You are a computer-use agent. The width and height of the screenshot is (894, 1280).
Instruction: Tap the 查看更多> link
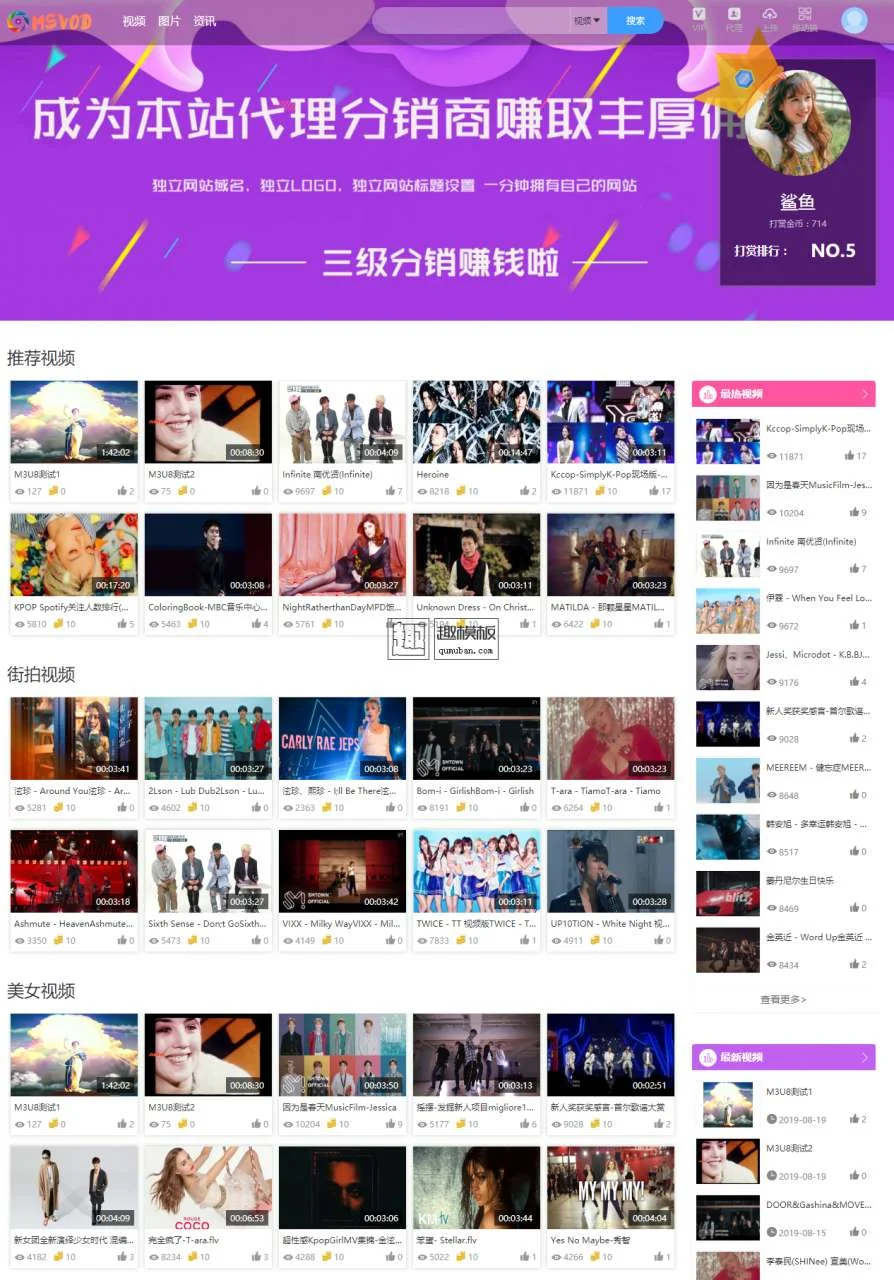pyautogui.click(x=783, y=999)
